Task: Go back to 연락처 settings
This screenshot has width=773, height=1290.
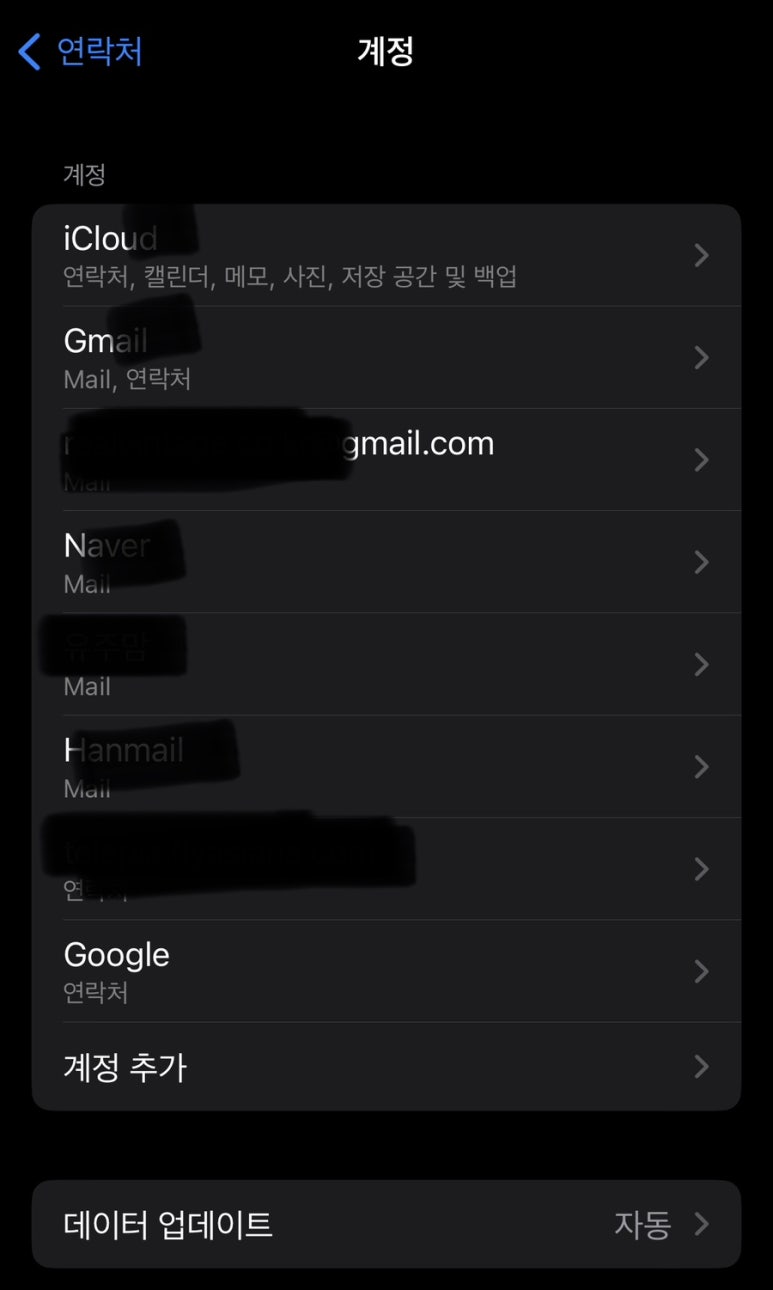Action: (x=81, y=50)
